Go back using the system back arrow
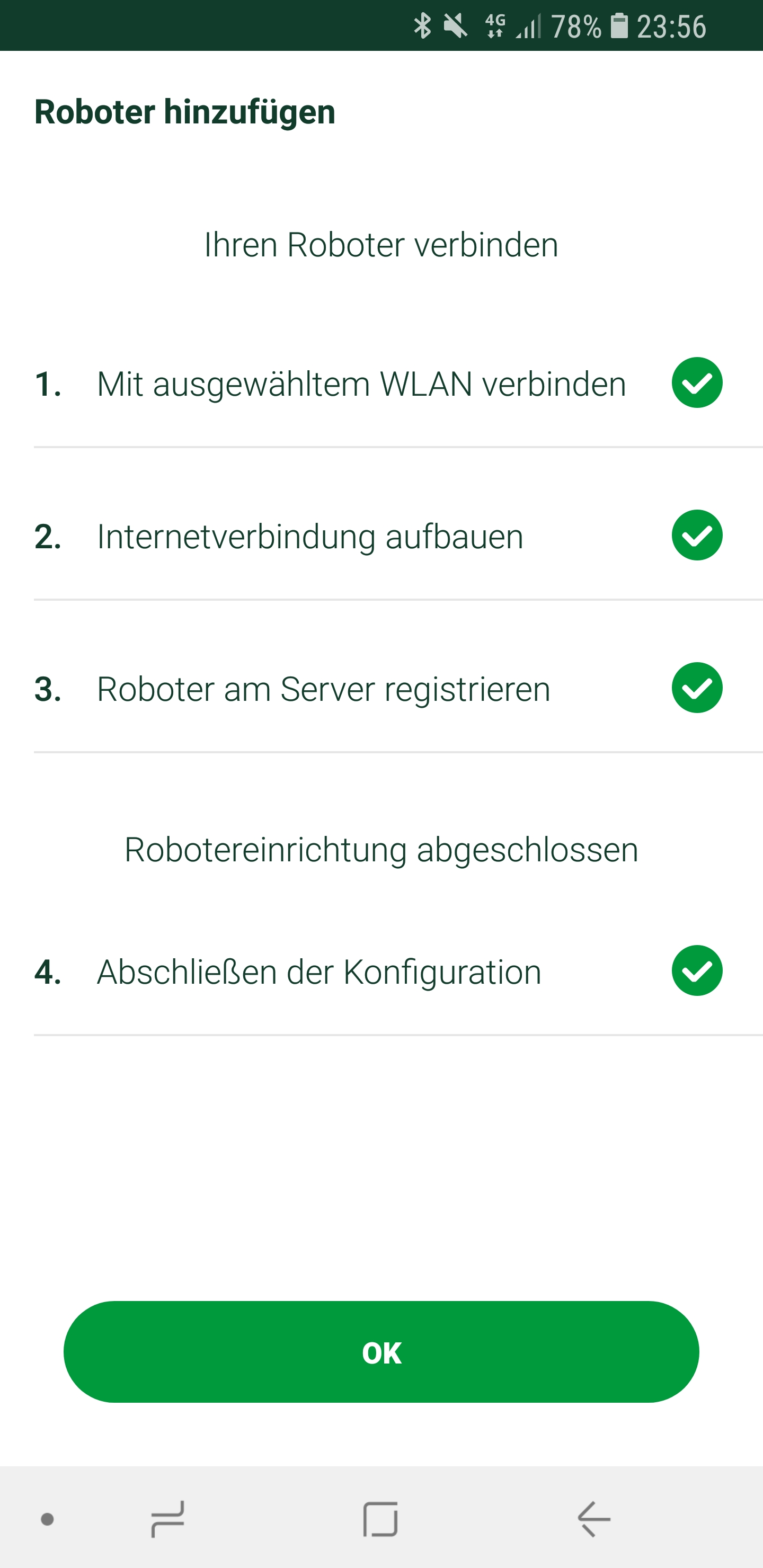This screenshot has height=1568, width=763. pos(594,1519)
